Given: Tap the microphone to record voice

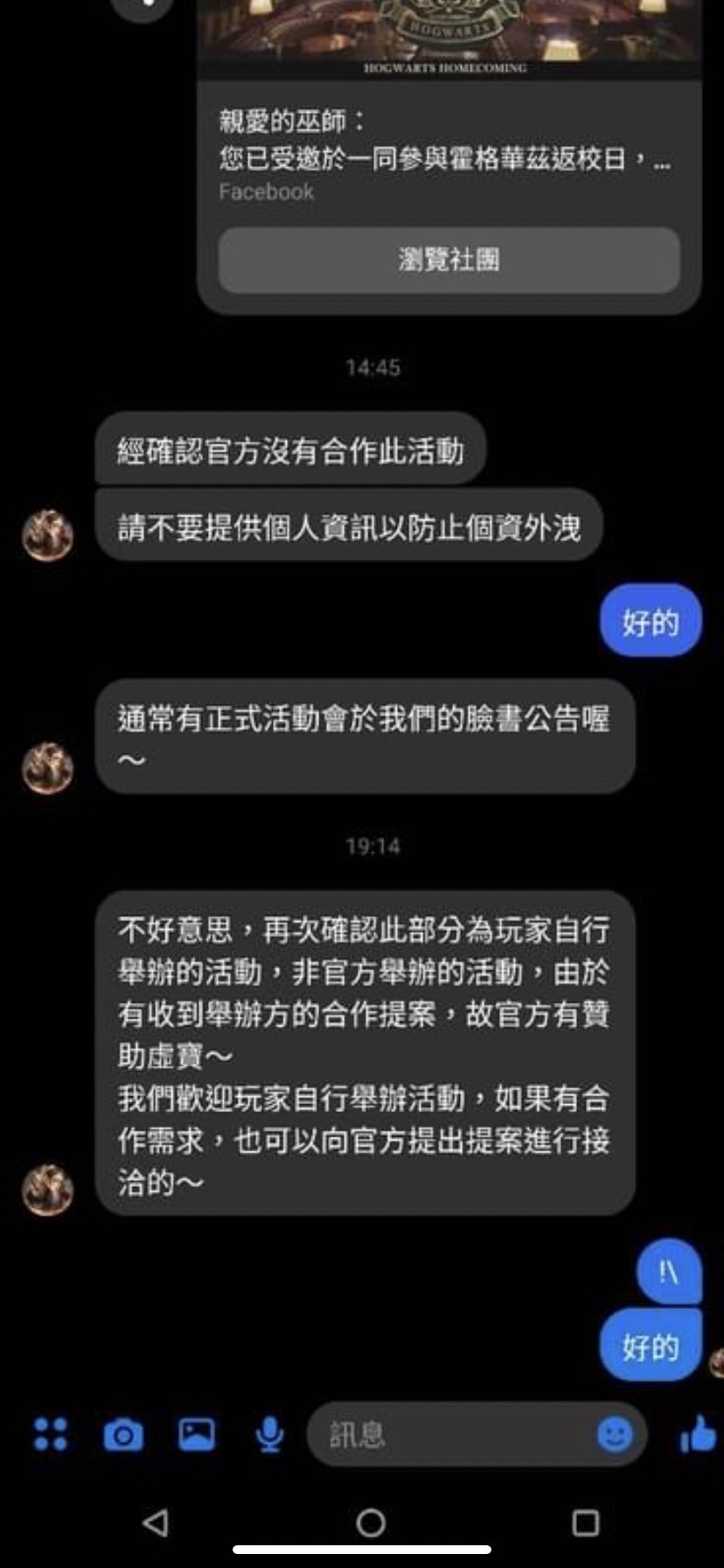Looking at the screenshot, I should click(269, 1435).
